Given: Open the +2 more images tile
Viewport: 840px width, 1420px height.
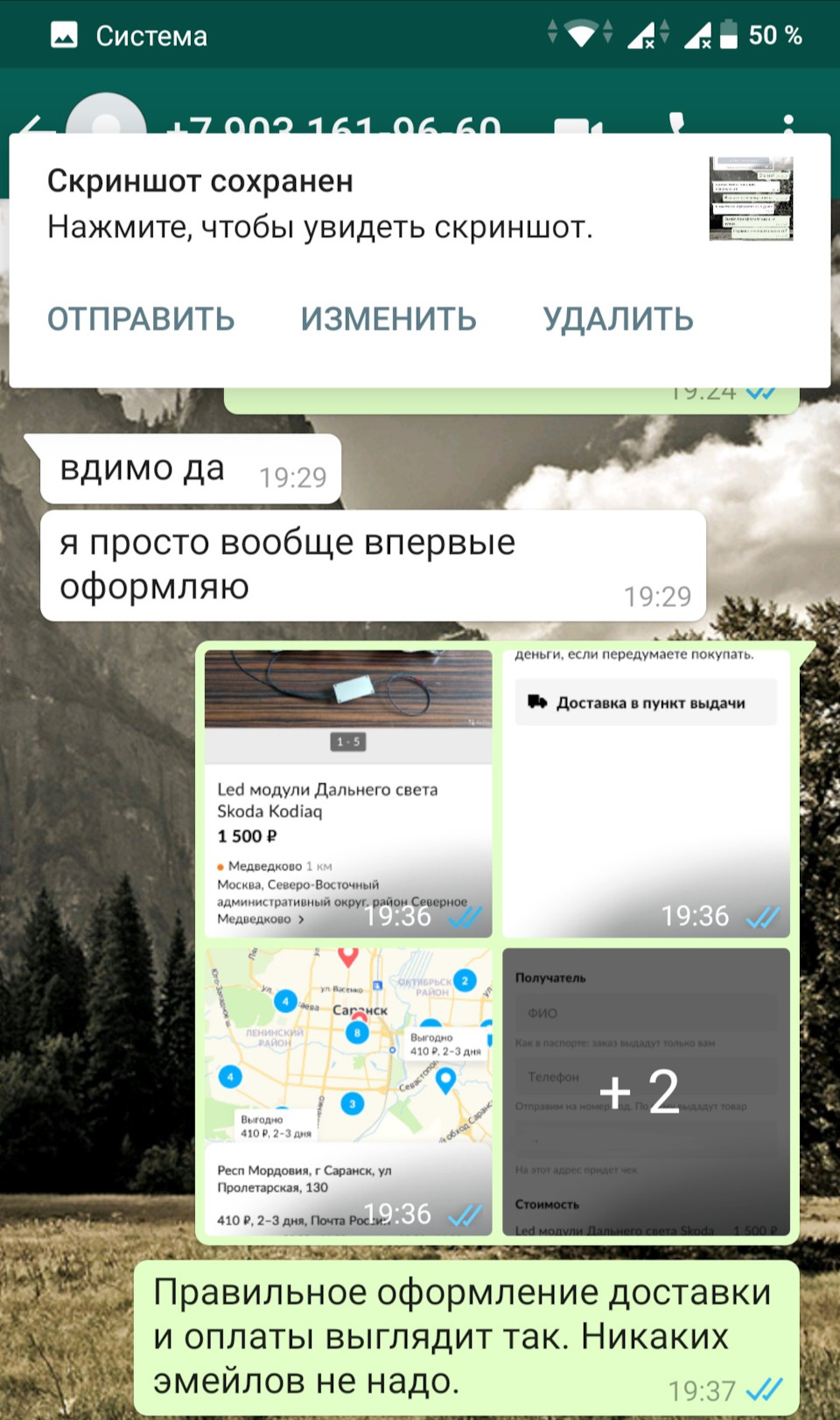Looking at the screenshot, I should tap(647, 1090).
